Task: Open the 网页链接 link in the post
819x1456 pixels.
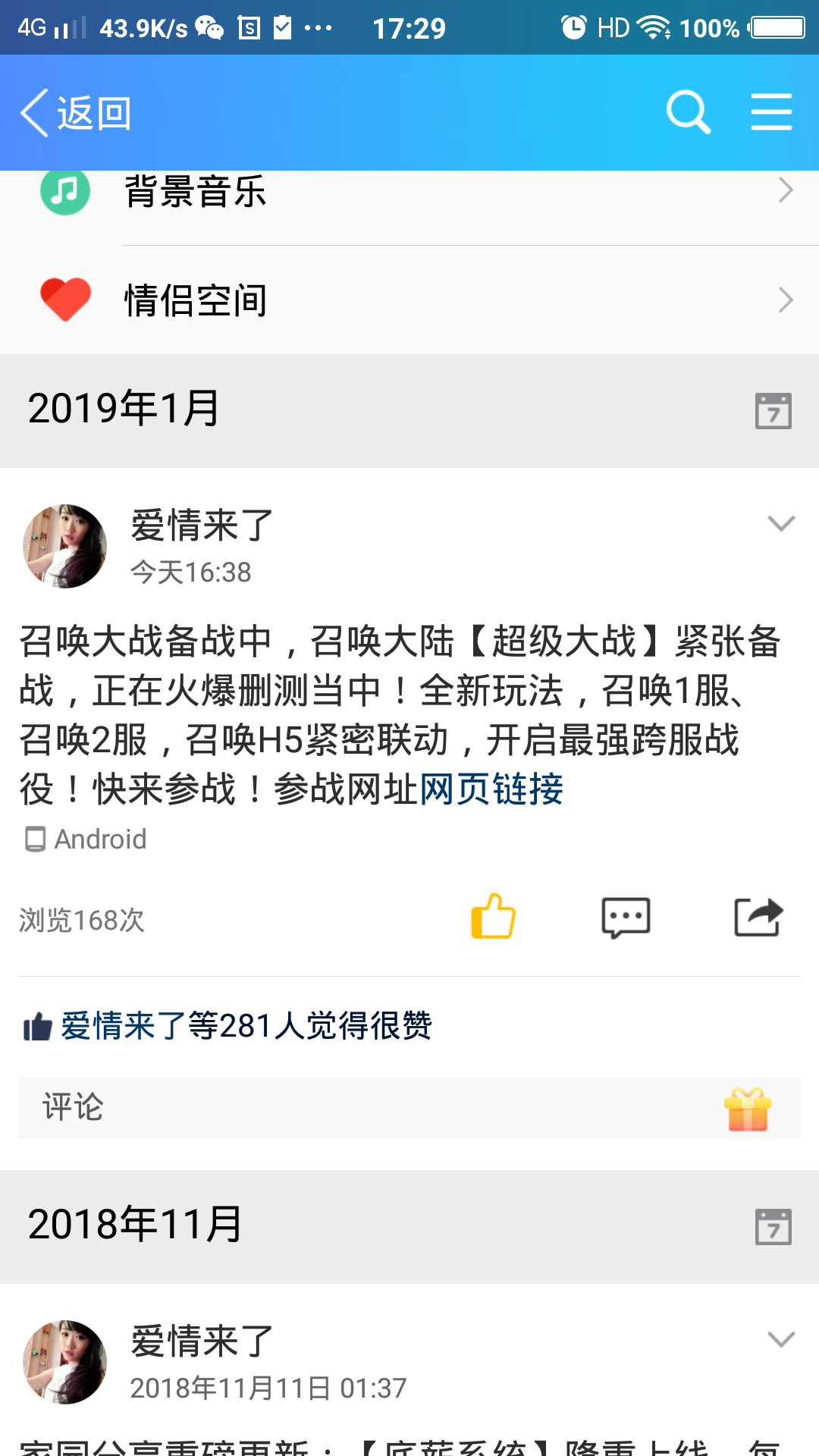Action: pos(491,789)
